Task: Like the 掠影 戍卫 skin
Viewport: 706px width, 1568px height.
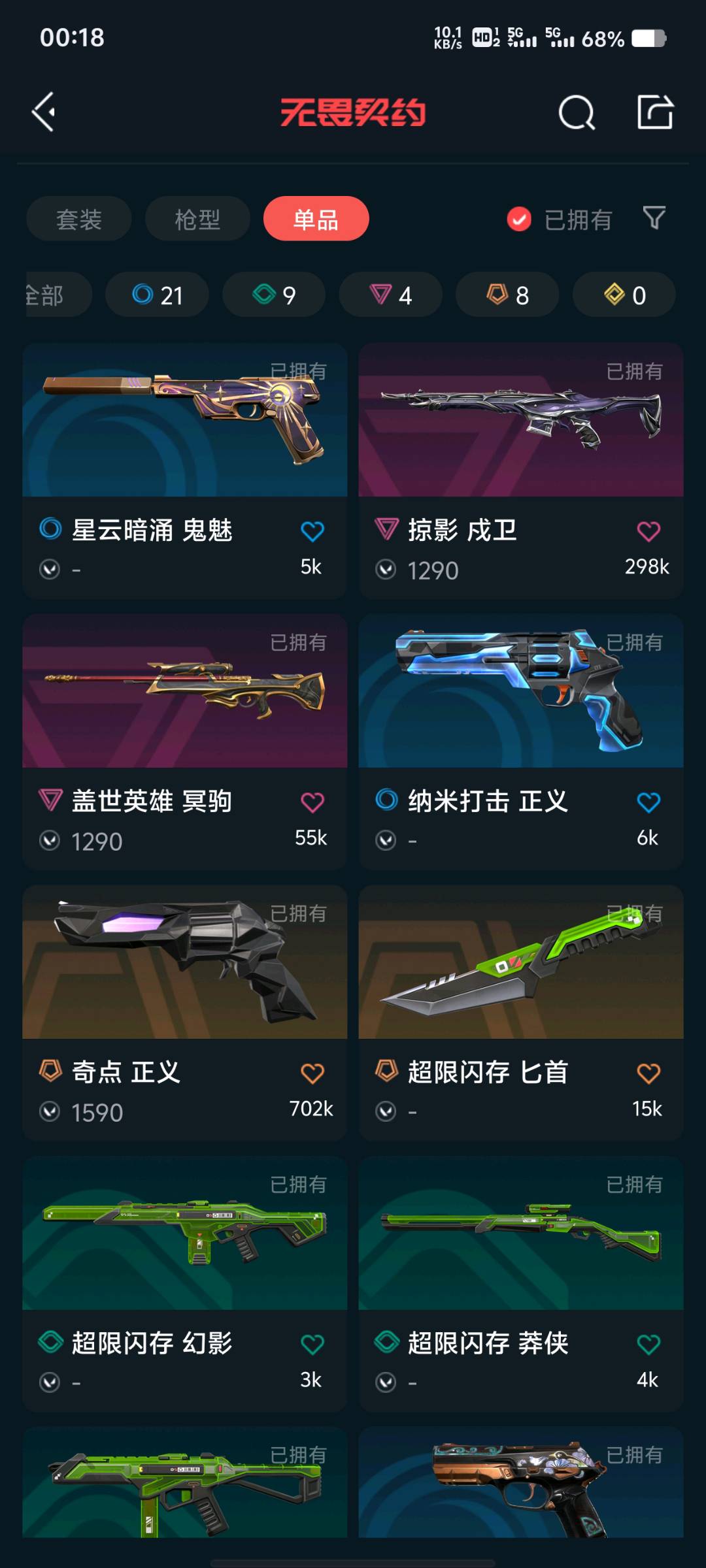Action: click(648, 532)
